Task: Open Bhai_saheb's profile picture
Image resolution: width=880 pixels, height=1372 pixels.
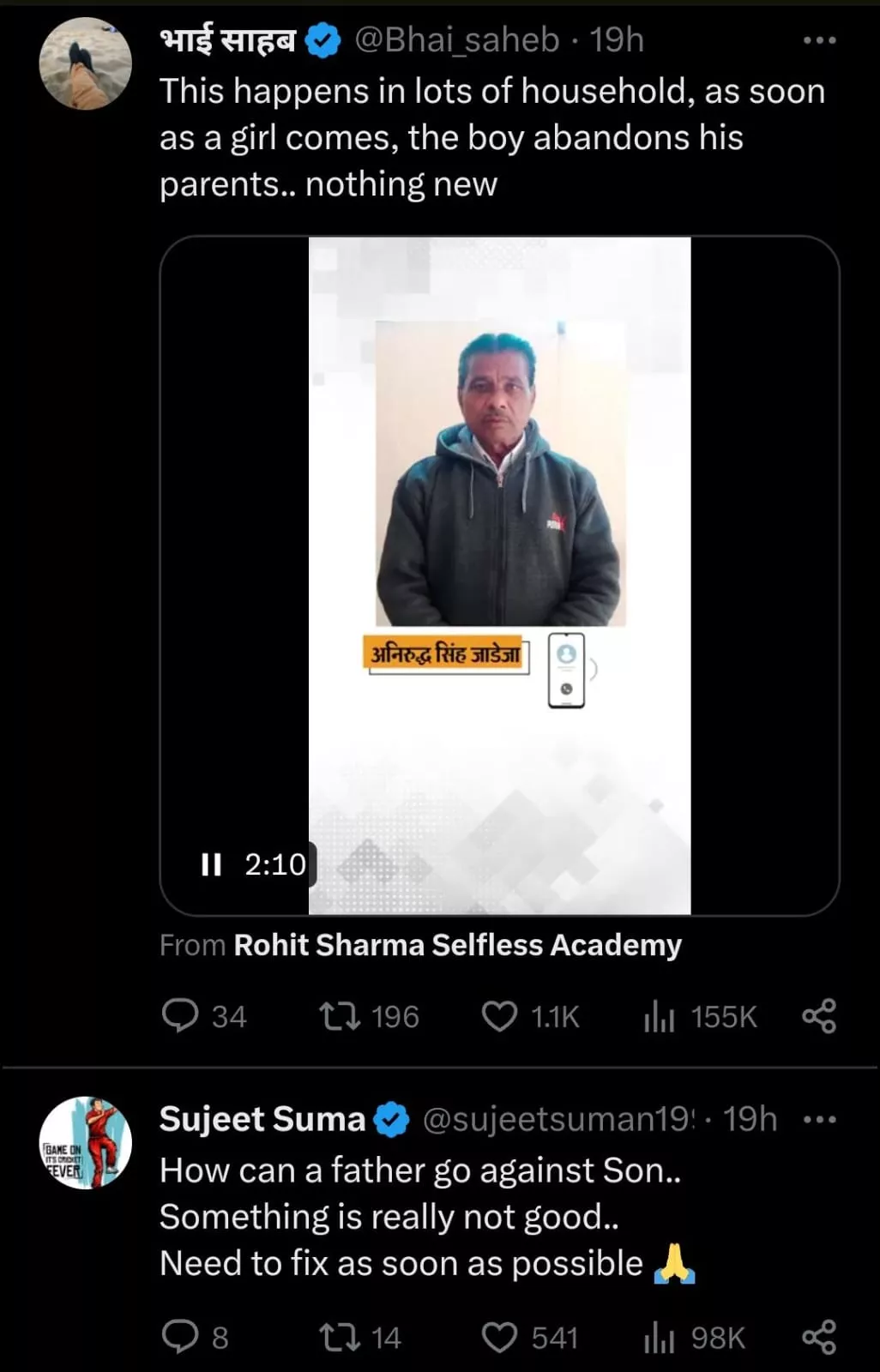Action: 86,64
